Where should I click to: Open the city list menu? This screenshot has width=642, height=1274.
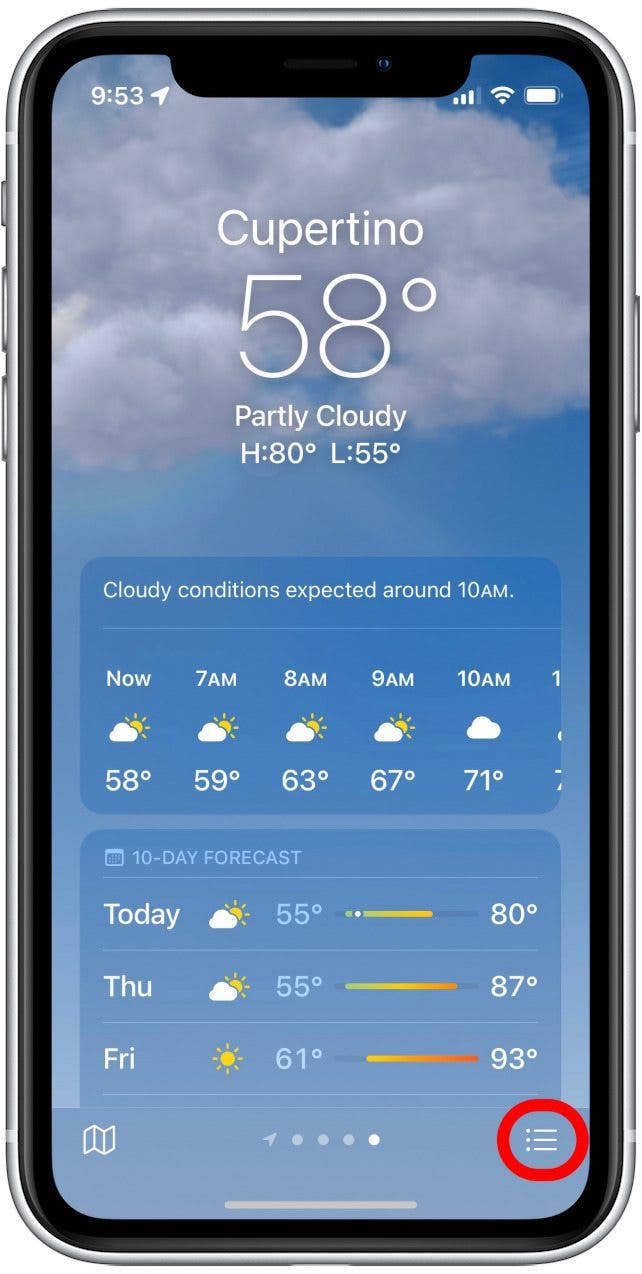point(541,1139)
